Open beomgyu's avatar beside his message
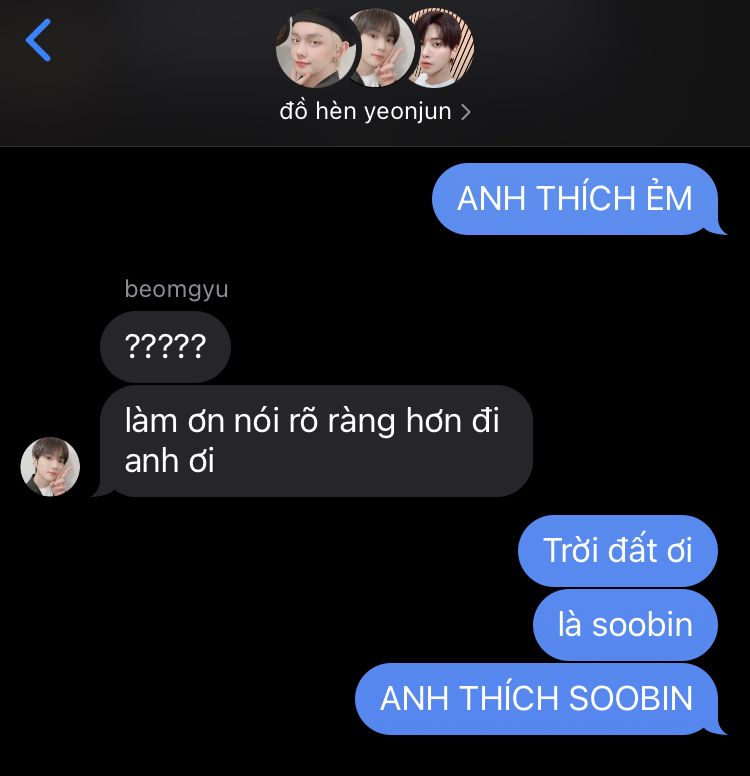The image size is (750, 776). click(x=50, y=466)
